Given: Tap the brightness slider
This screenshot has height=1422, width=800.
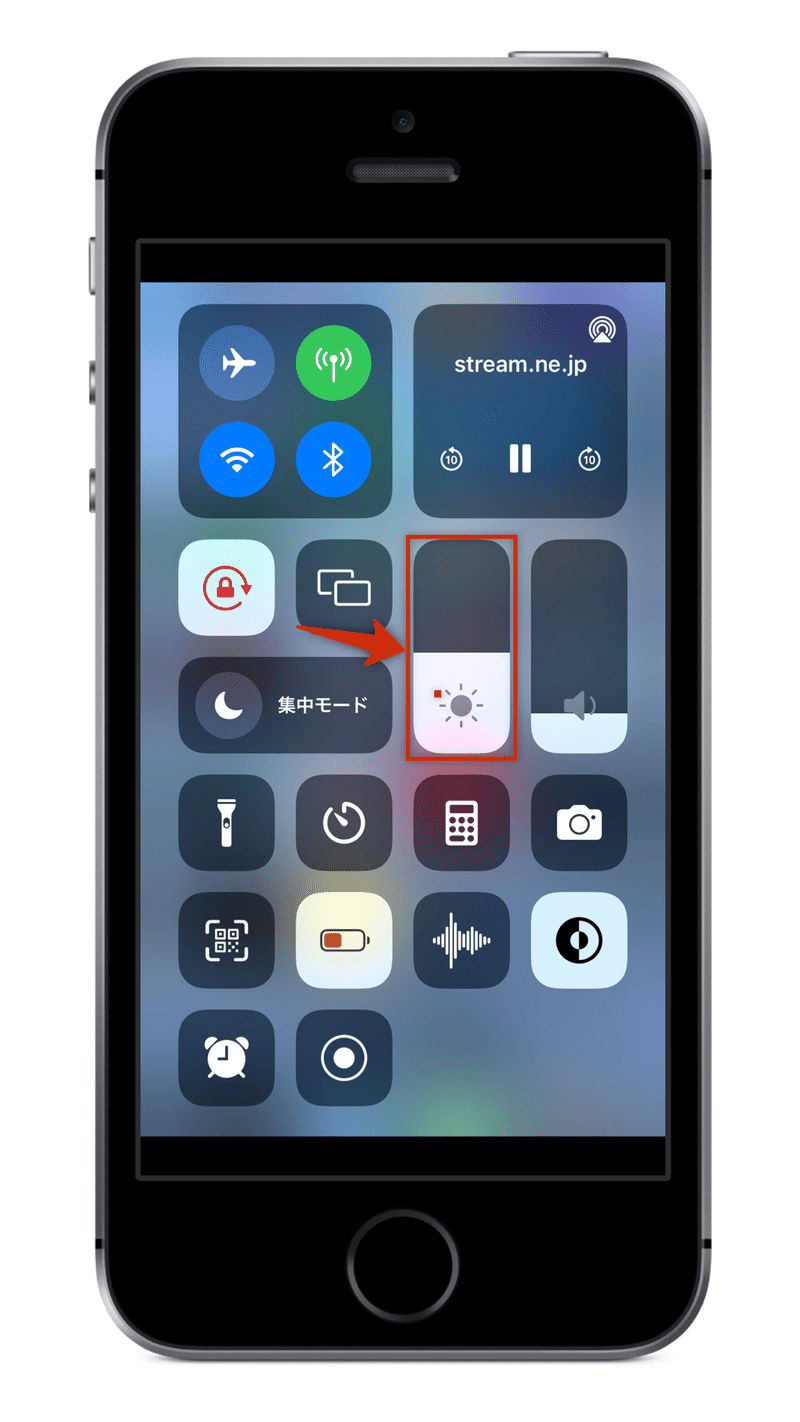Looking at the screenshot, I should (x=461, y=646).
